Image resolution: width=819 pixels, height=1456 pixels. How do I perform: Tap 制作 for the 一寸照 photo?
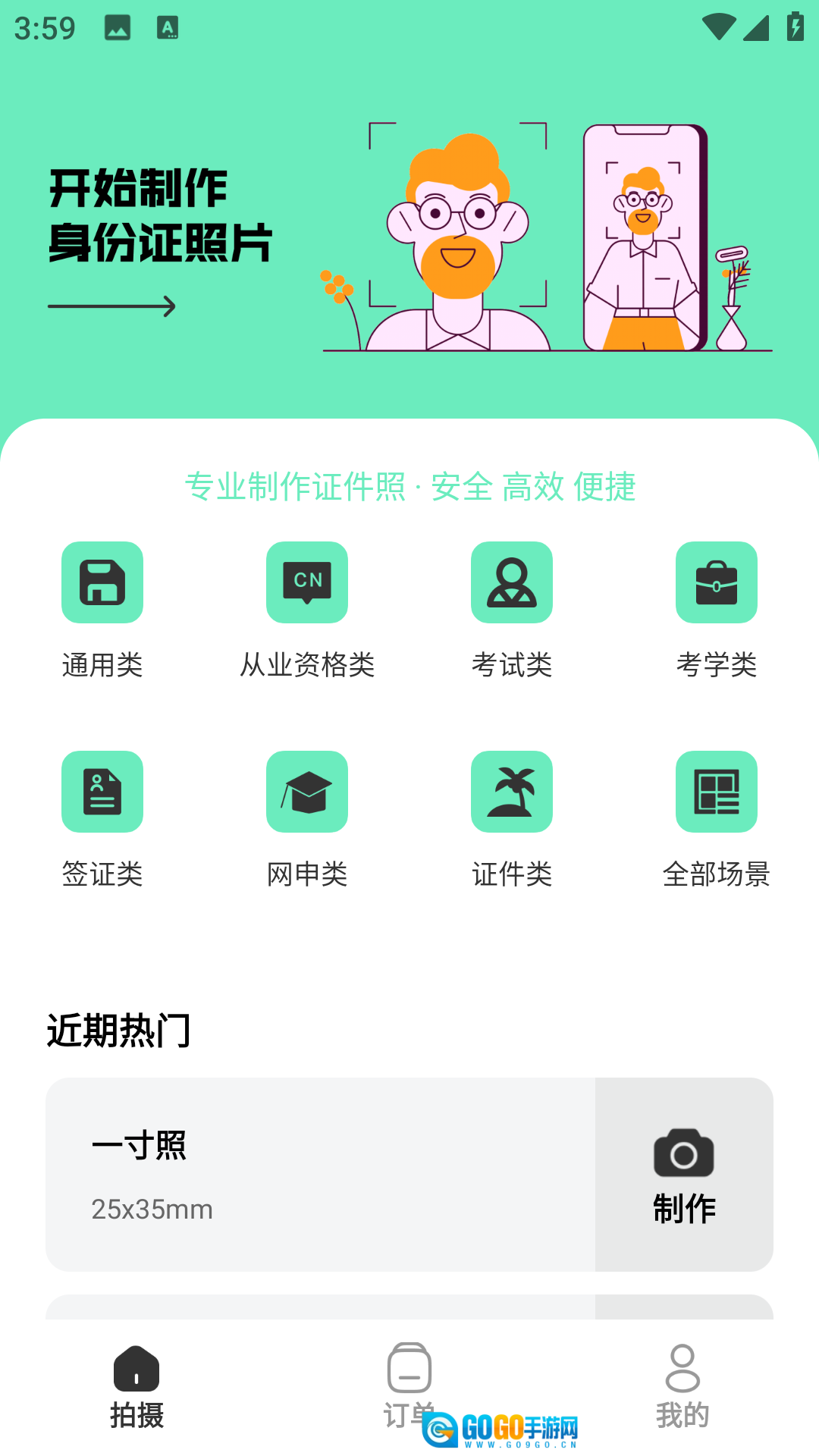tap(684, 1174)
